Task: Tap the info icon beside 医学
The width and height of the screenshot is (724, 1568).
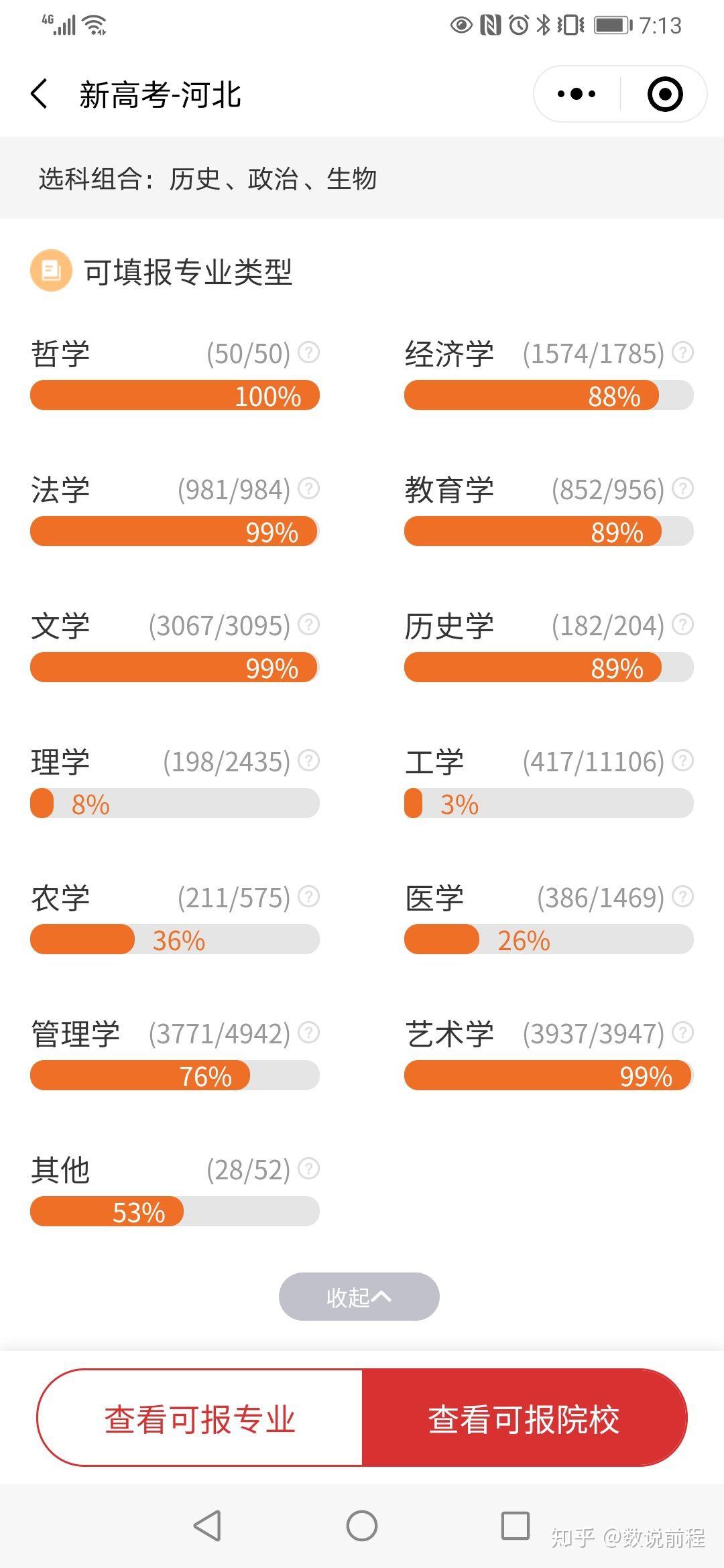Action: tap(682, 897)
